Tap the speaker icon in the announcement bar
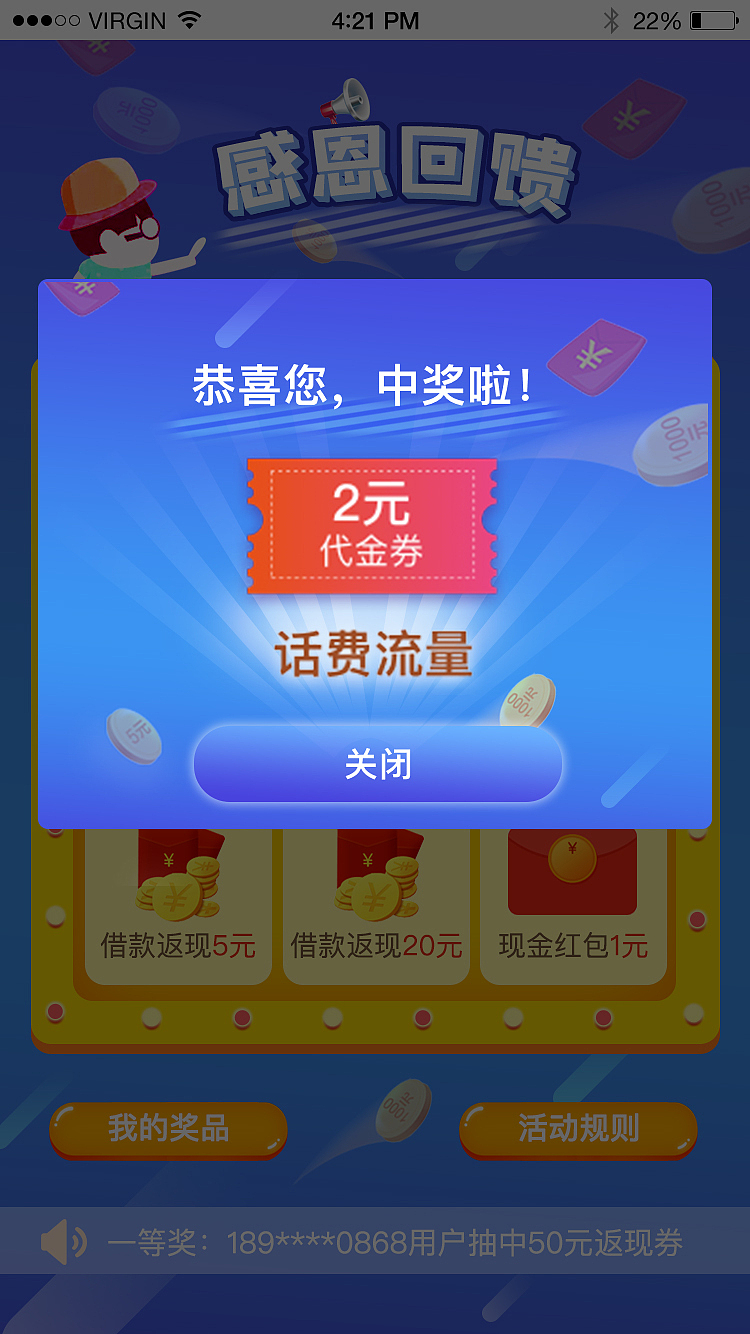This screenshot has width=750, height=1334. [x=64, y=1240]
